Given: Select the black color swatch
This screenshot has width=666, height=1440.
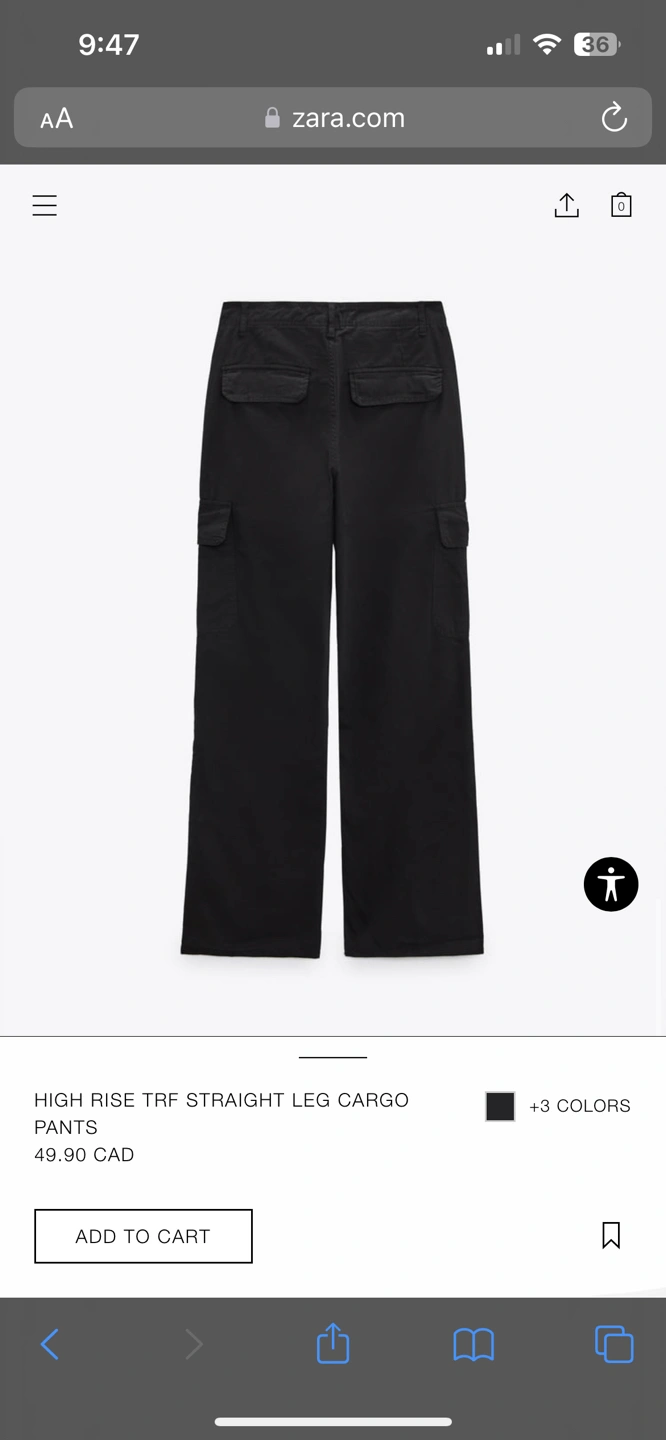Looking at the screenshot, I should point(500,1106).
